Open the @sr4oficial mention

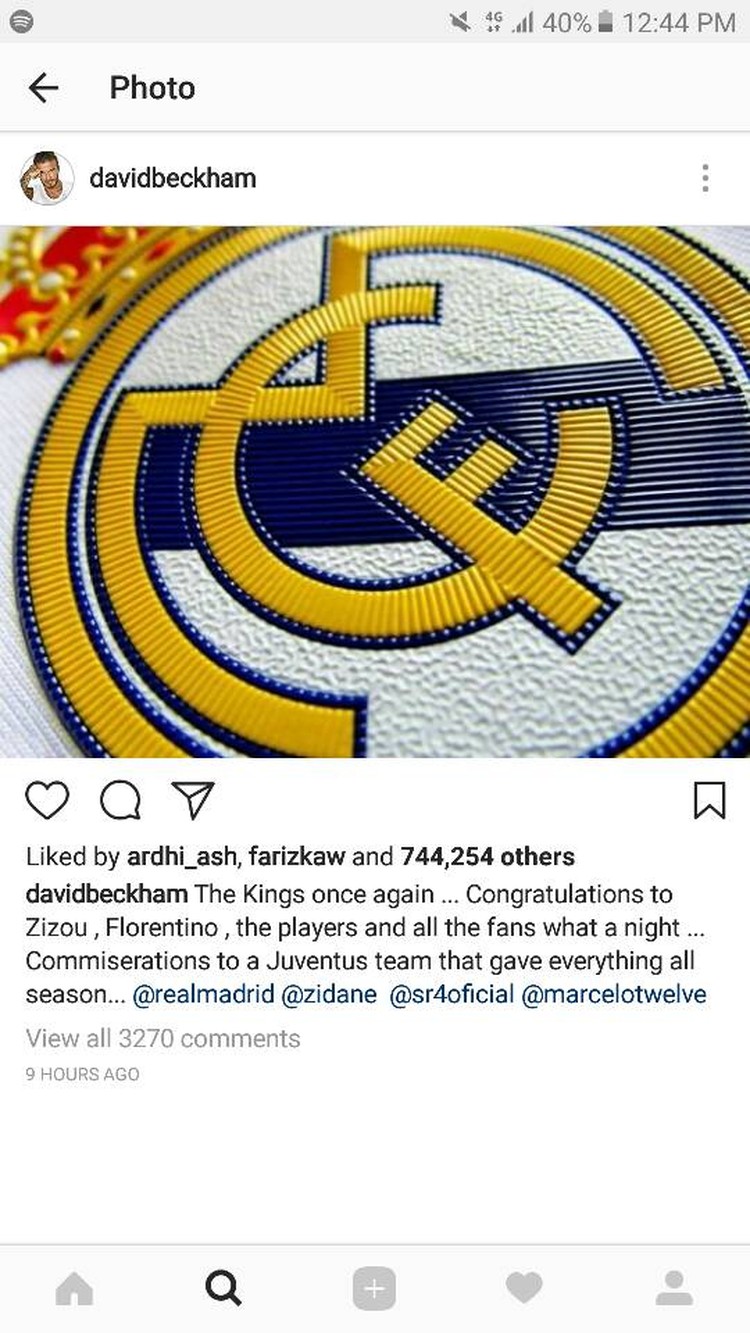point(451,995)
